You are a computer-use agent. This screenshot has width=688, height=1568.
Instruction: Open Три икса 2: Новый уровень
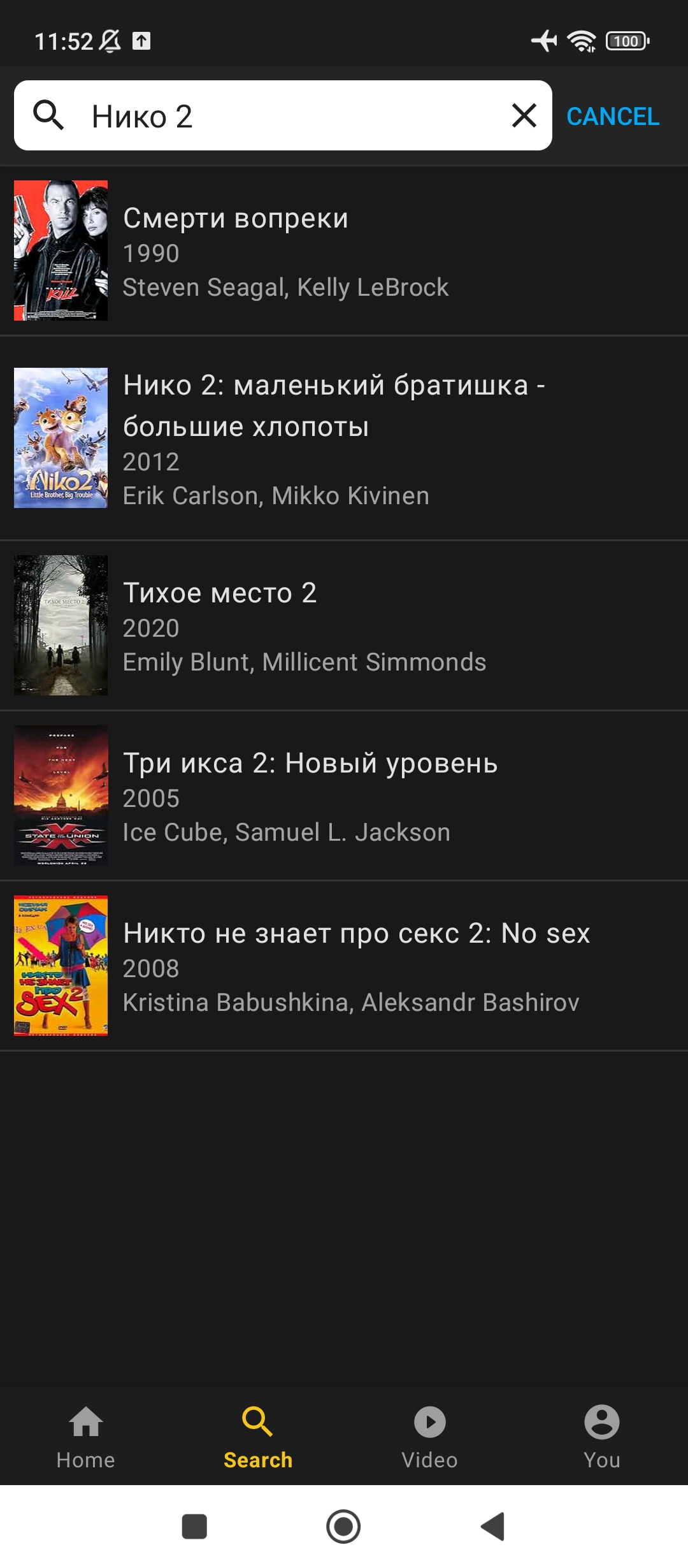tap(344, 795)
